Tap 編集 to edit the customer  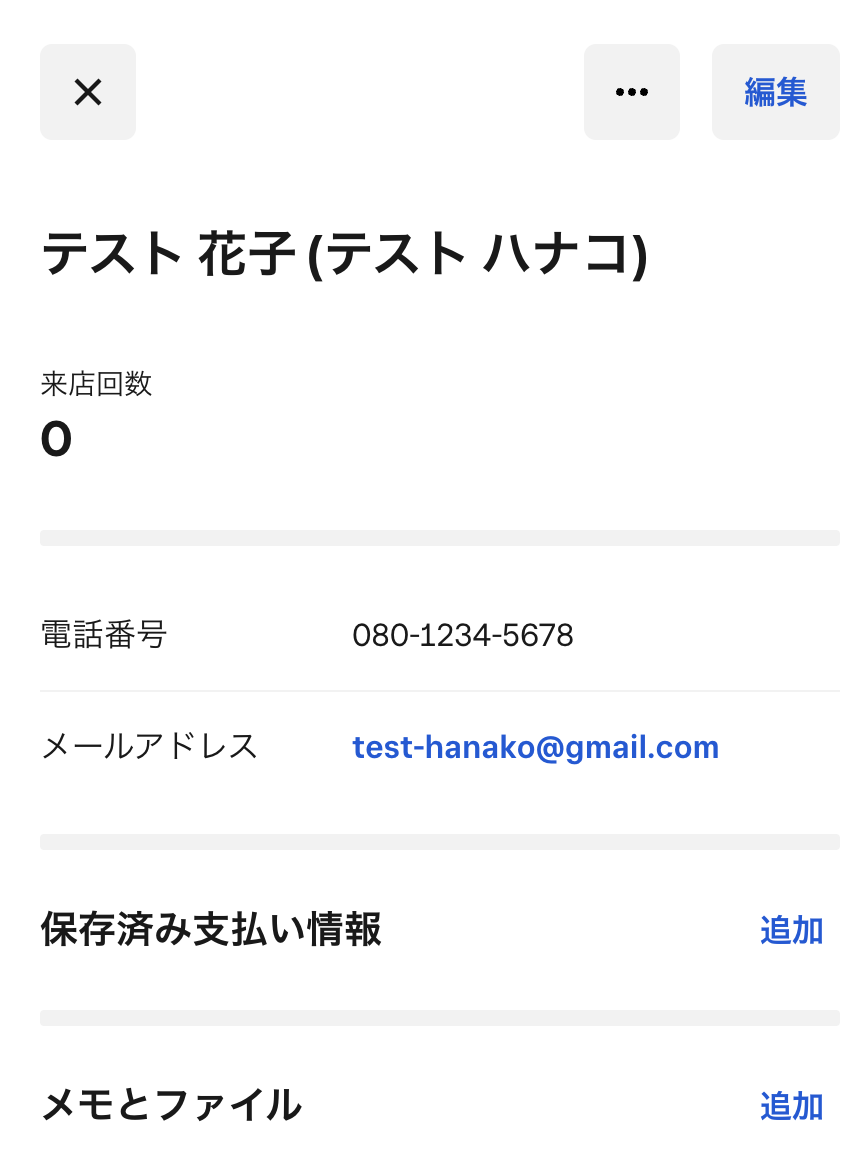[x=775, y=92]
